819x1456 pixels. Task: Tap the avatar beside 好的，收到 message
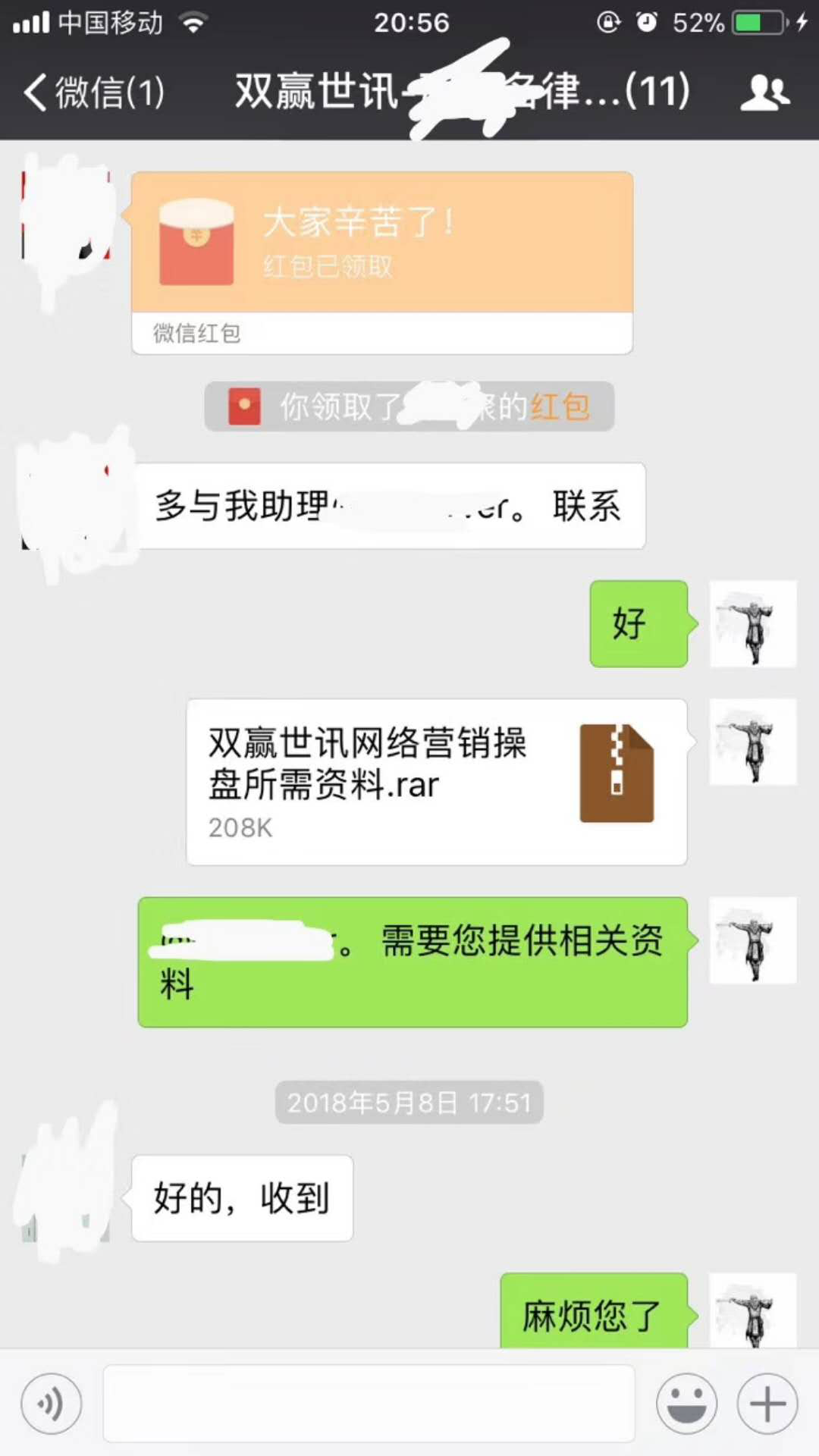click(66, 1198)
